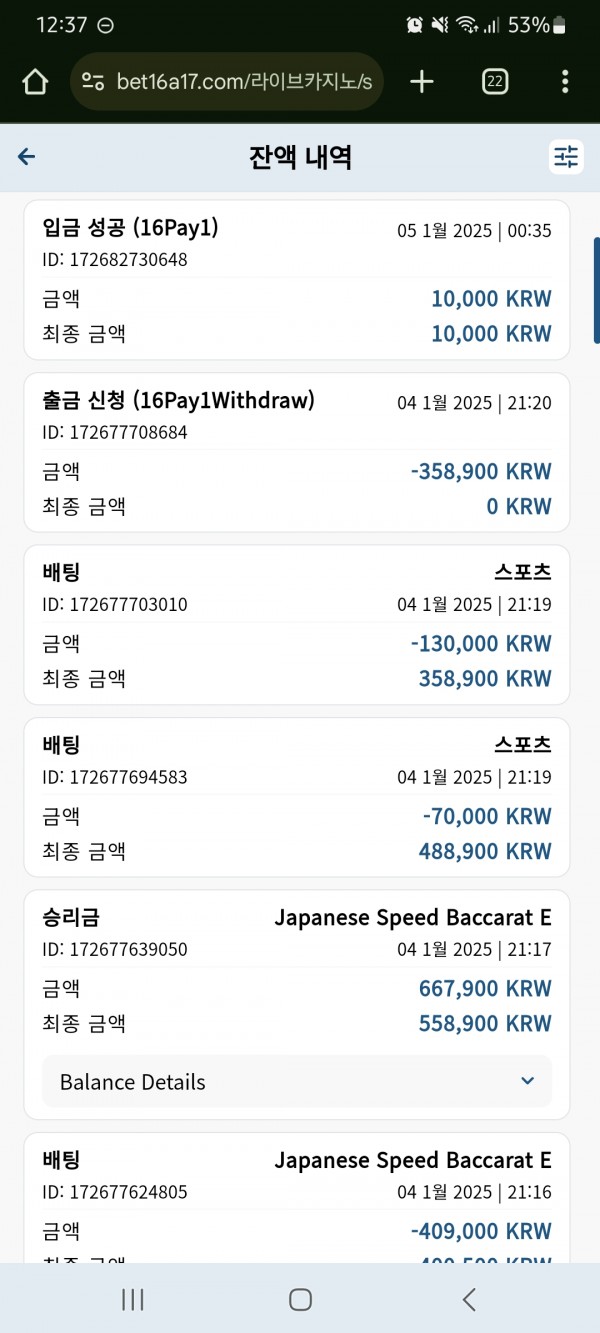The image size is (600, 1333).
Task: Go back from the 잔액 내역 page
Action: (27, 156)
